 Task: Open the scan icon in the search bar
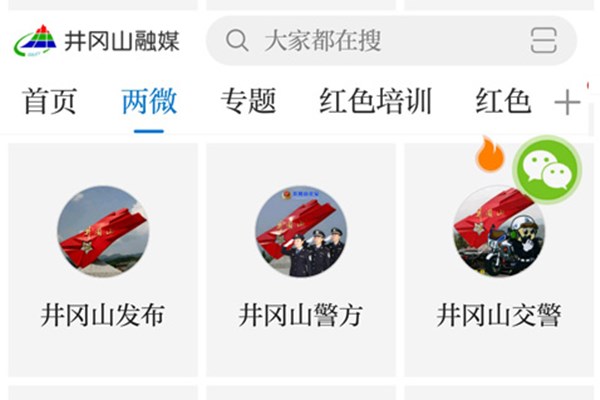(543, 41)
